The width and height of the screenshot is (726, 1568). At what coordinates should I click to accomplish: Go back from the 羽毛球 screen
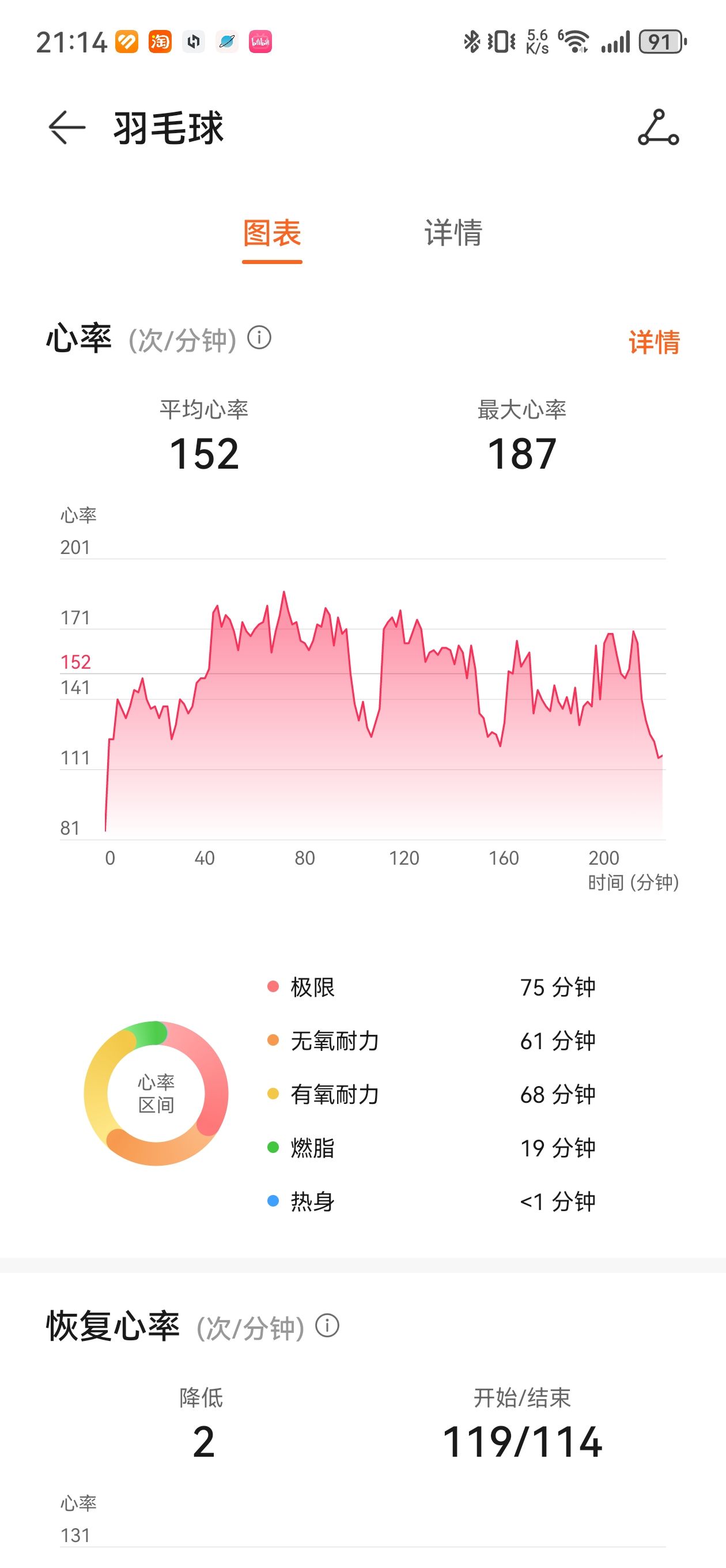(67, 128)
